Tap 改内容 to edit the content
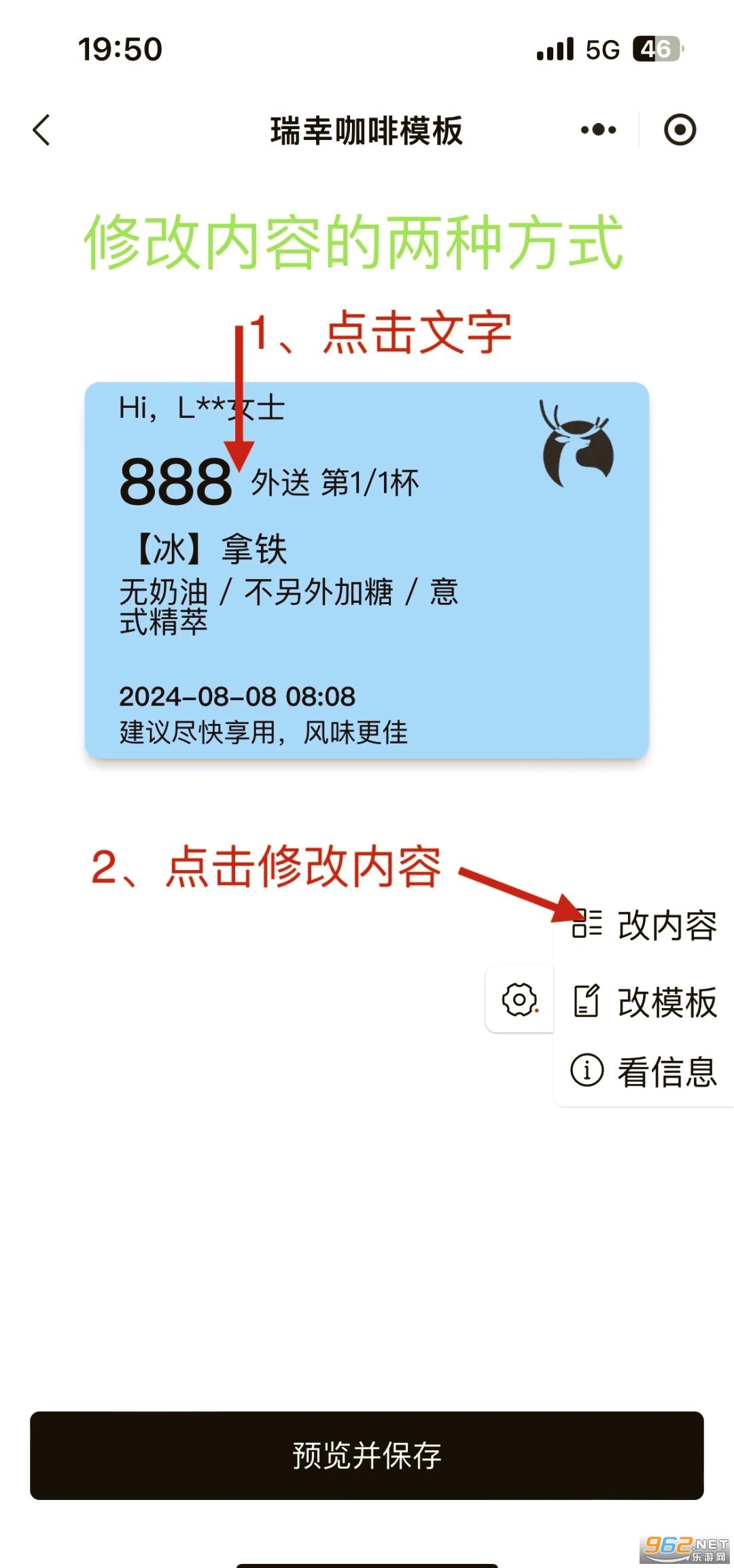Image resolution: width=734 pixels, height=1568 pixels. [x=644, y=925]
